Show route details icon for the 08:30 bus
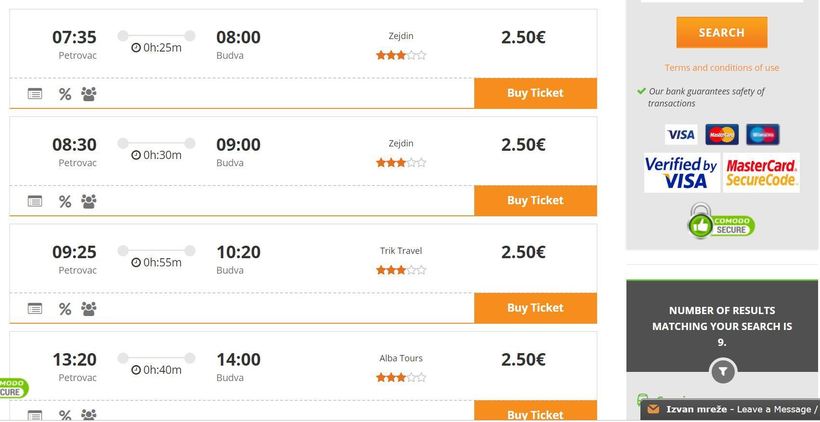This screenshot has width=820, height=422. tap(35, 201)
